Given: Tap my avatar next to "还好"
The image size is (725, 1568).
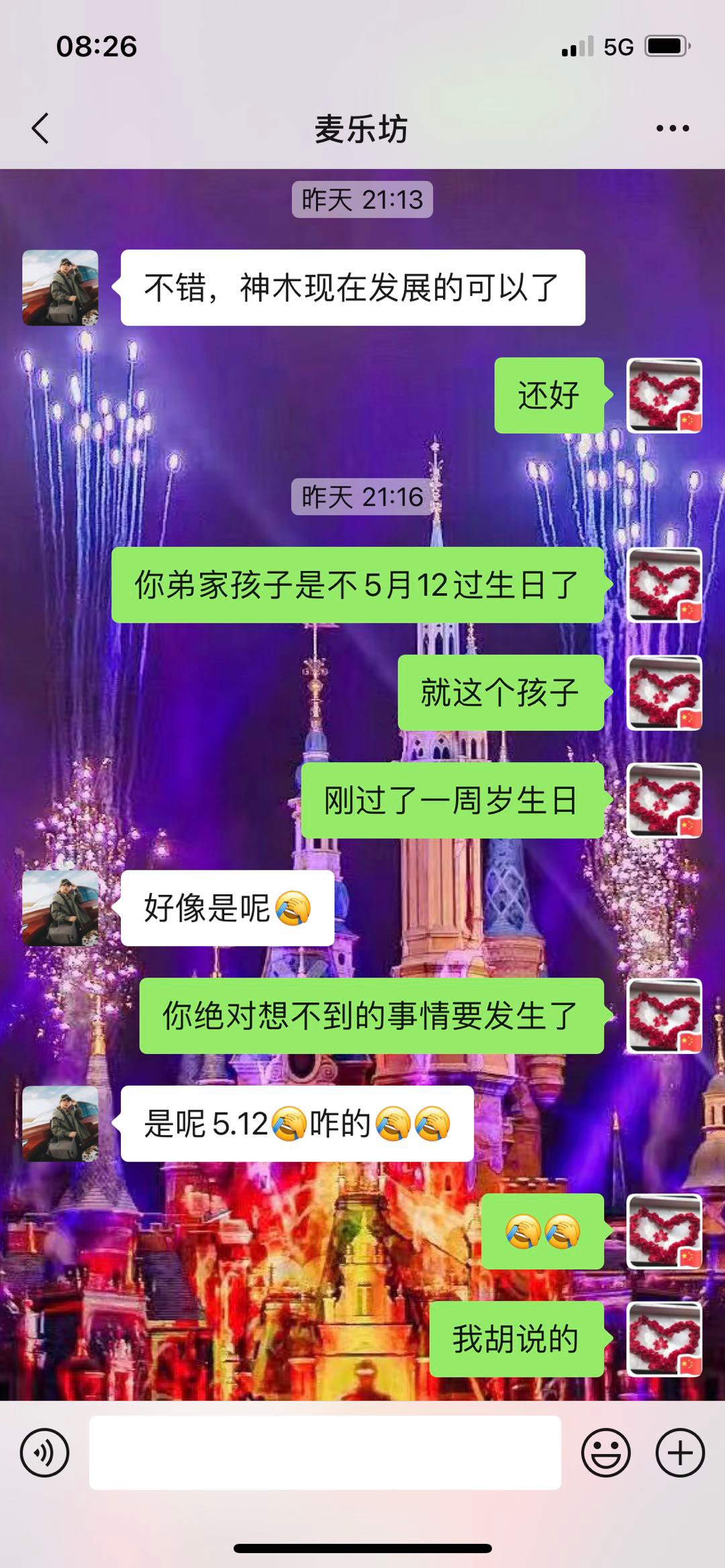Looking at the screenshot, I should point(664,395).
